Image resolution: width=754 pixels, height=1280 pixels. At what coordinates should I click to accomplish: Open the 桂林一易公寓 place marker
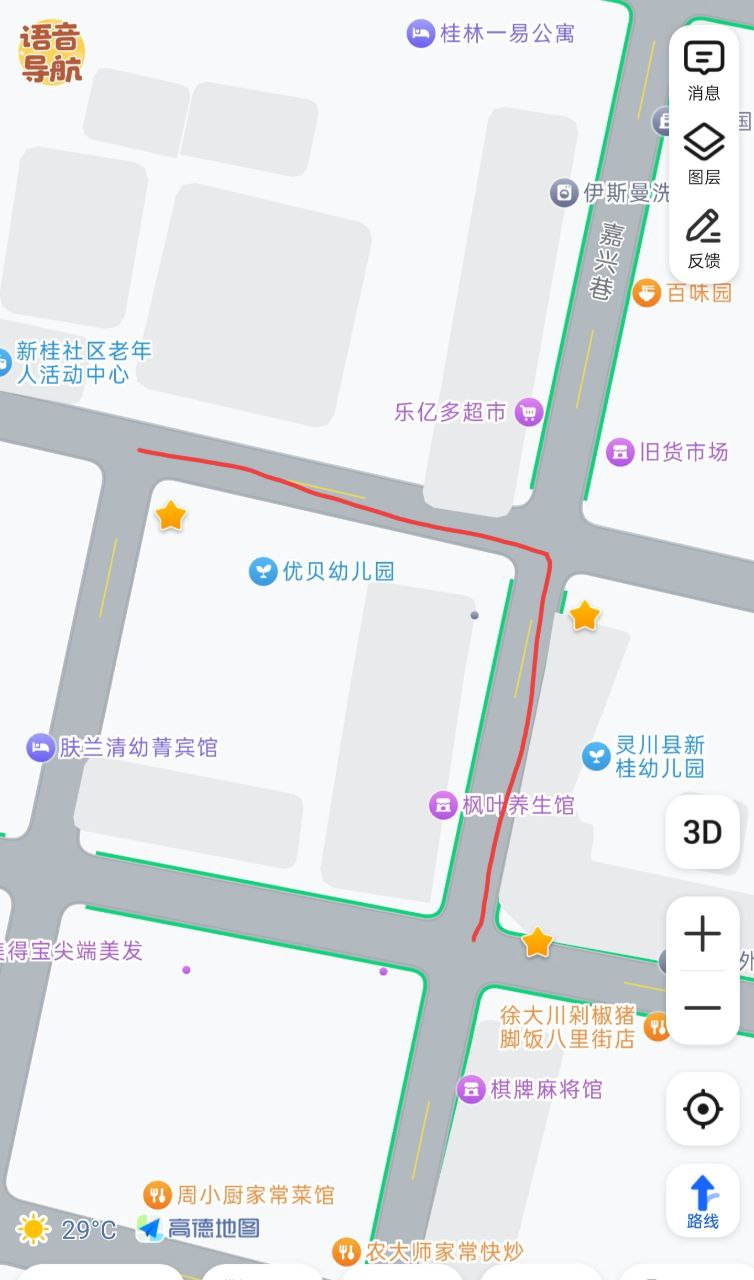pyautogui.click(x=421, y=34)
